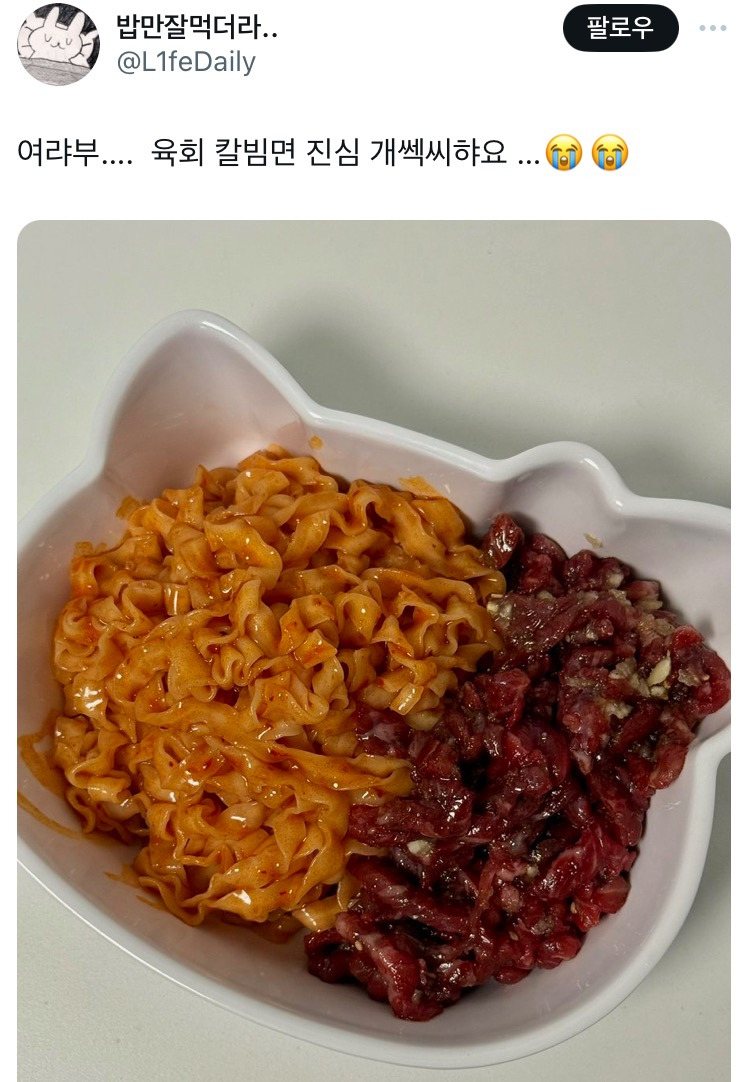Open the @L1feDaily profile handle
The width and height of the screenshot is (750, 1082).
(x=187, y=62)
